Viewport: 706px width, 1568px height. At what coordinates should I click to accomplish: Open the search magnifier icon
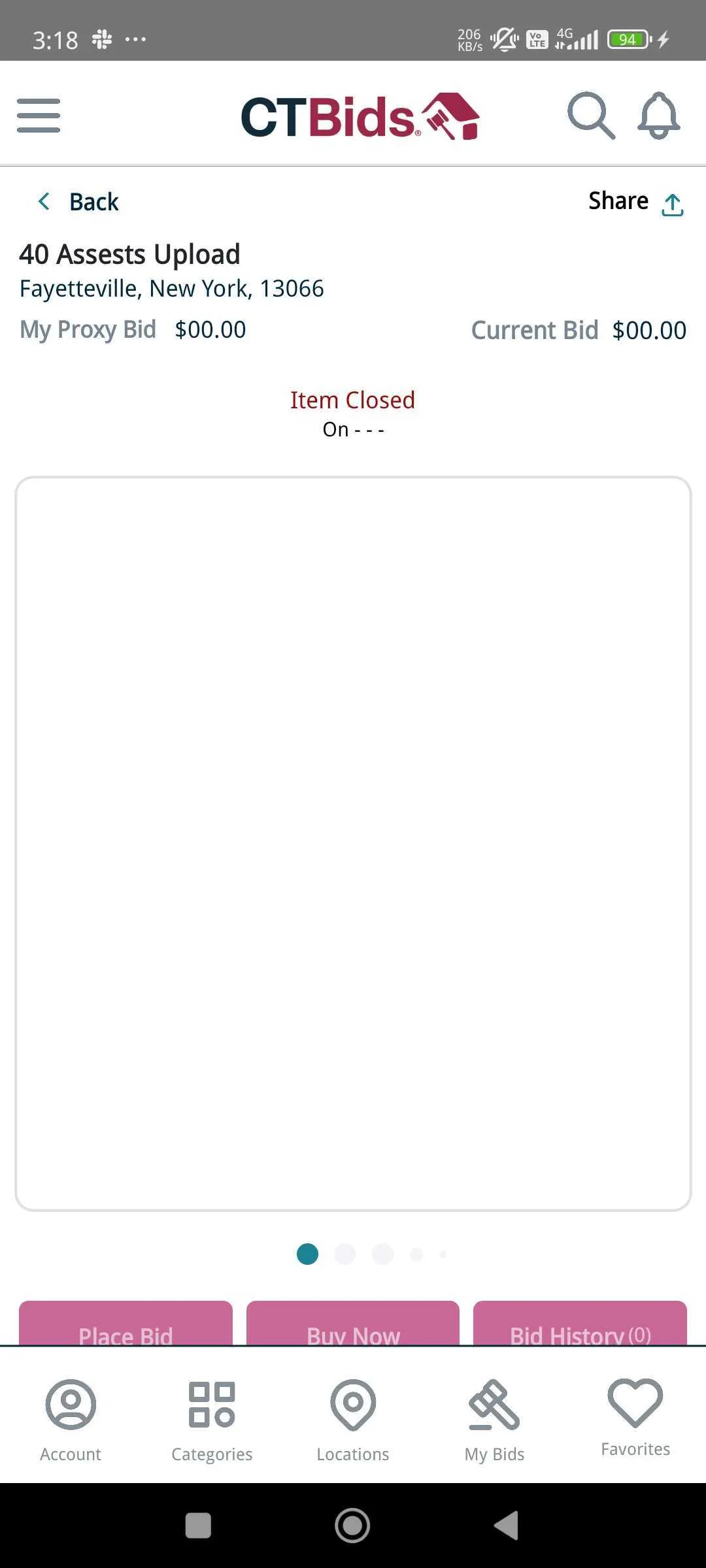590,116
